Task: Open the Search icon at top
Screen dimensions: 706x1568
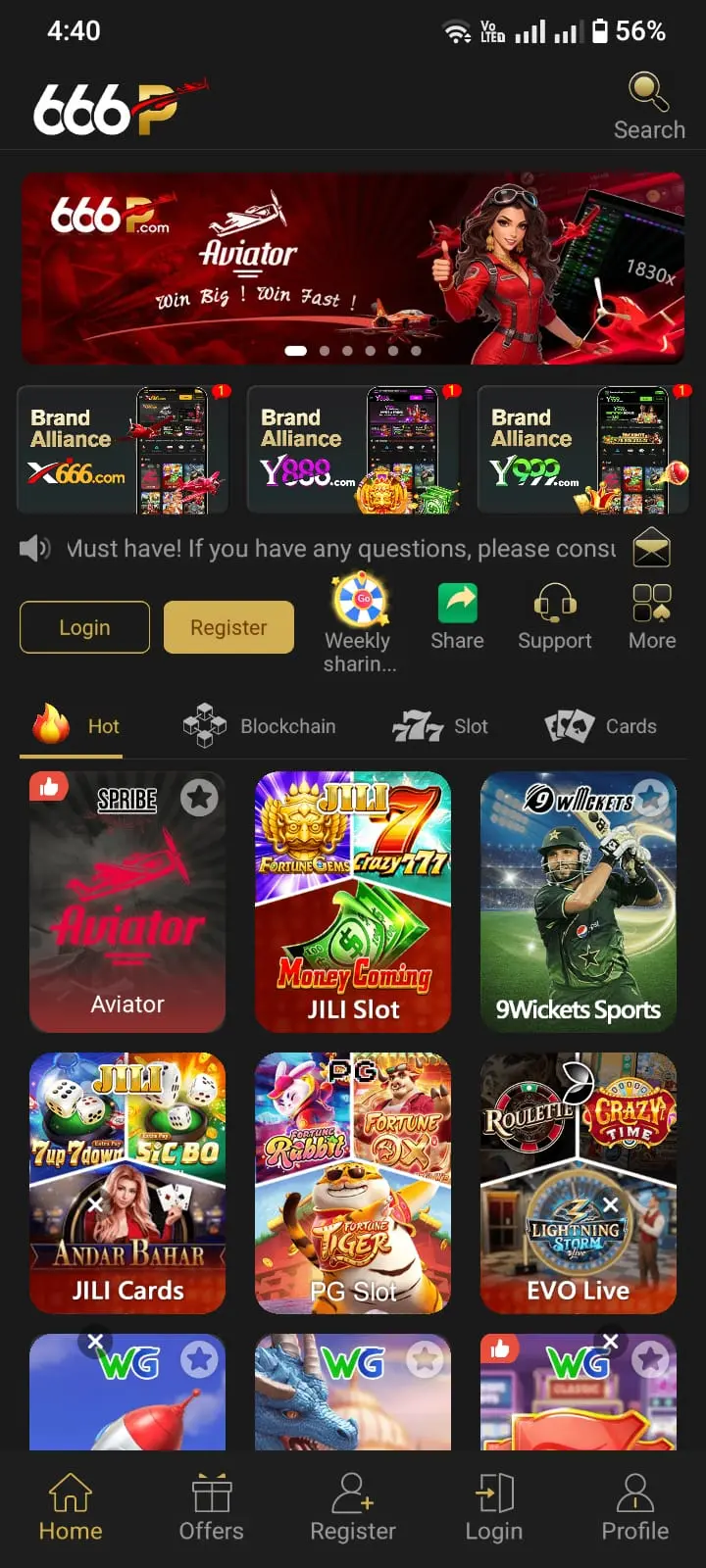Action: pos(649,106)
